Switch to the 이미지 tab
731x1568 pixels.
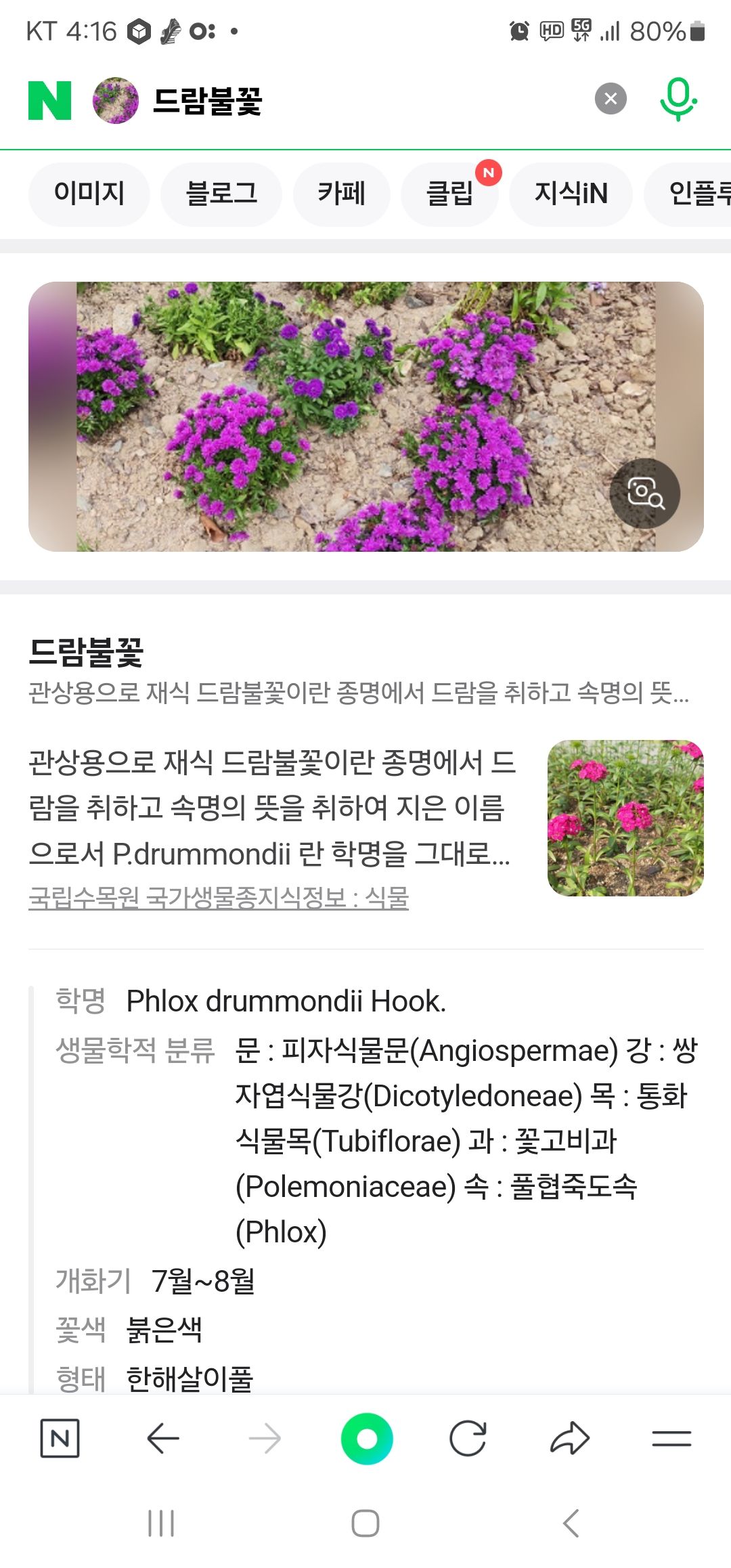click(x=89, y=194)
